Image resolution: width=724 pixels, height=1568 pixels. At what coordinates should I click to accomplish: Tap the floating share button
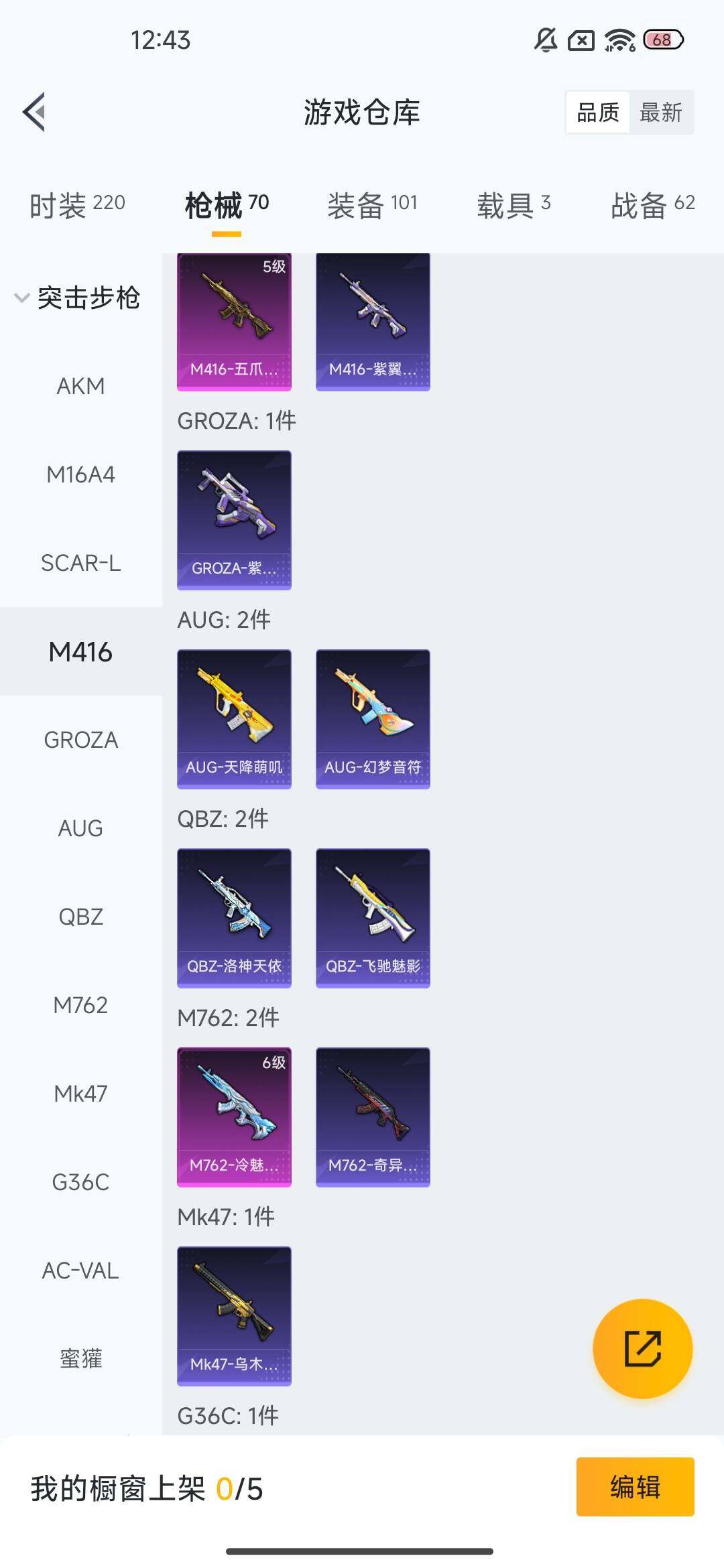coord(642,1348)
